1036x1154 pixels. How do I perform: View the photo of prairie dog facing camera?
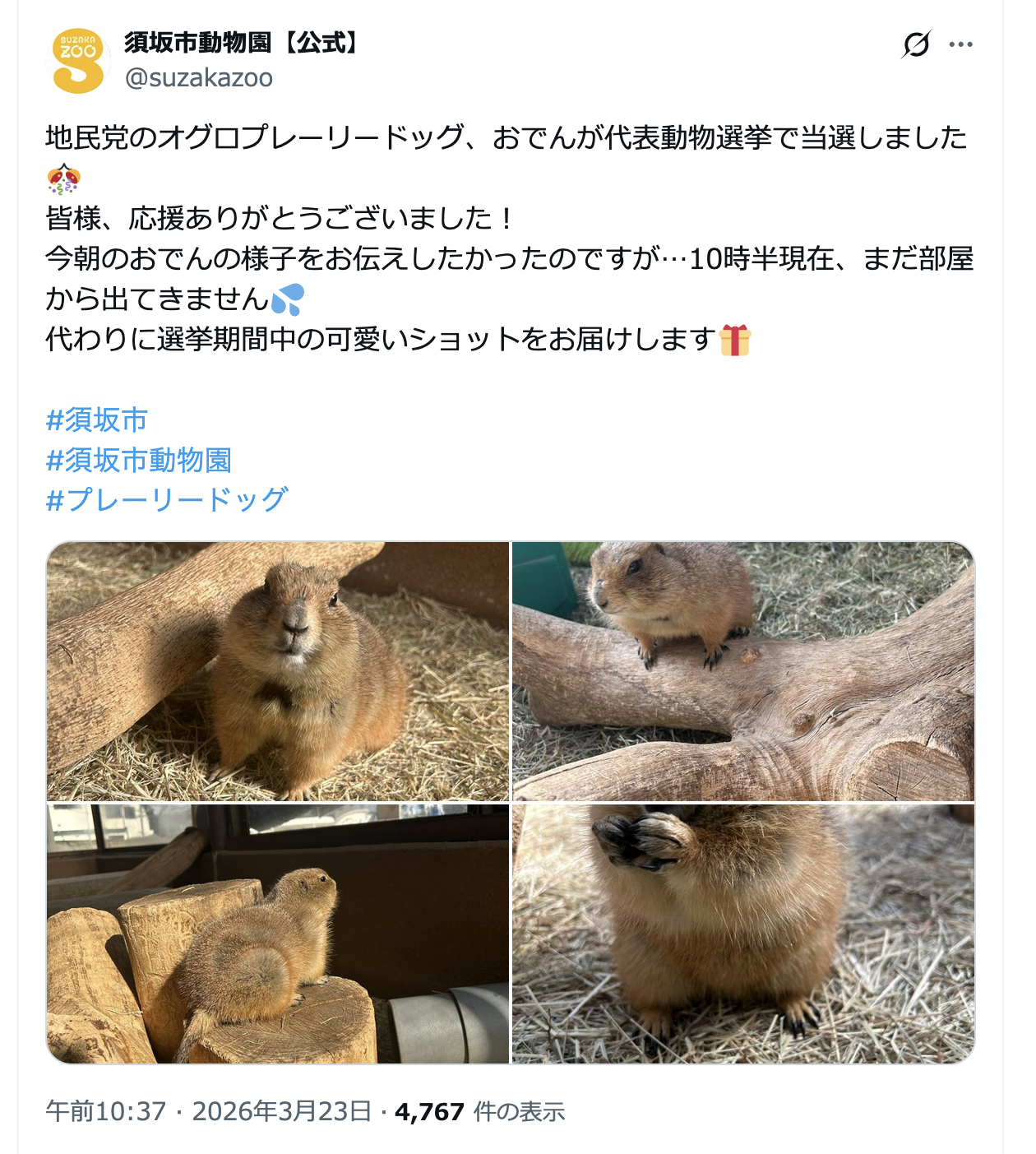click(x=278, y=671)
